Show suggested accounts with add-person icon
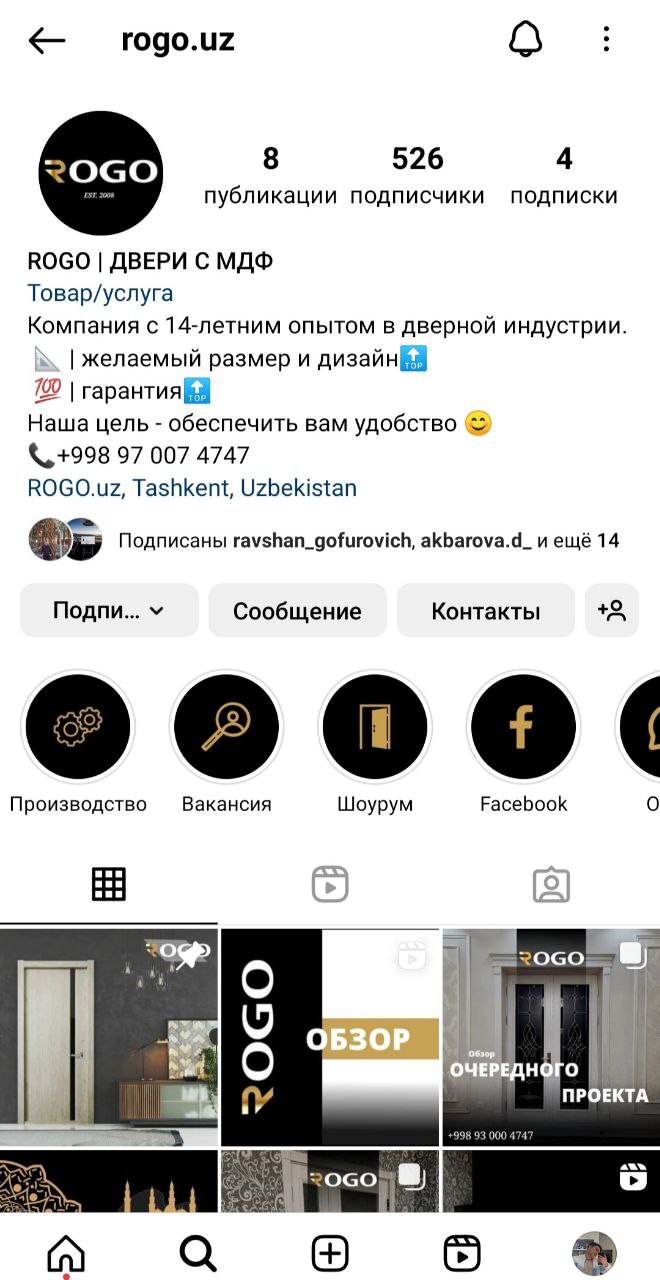The height and width of the screenshot is (1280, 660). [612, 611]
